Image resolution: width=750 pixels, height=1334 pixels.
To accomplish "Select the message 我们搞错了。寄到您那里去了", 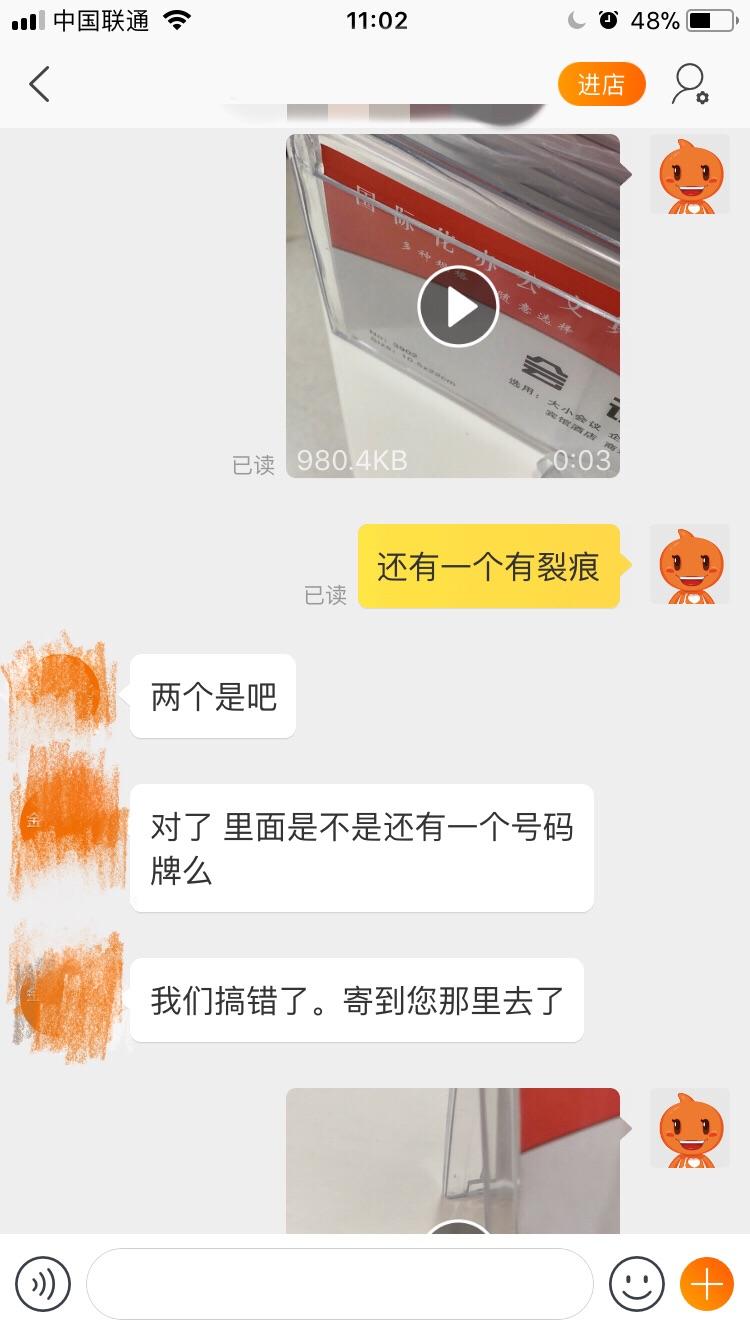I will pyautogui.click(x=356, y=1000).
